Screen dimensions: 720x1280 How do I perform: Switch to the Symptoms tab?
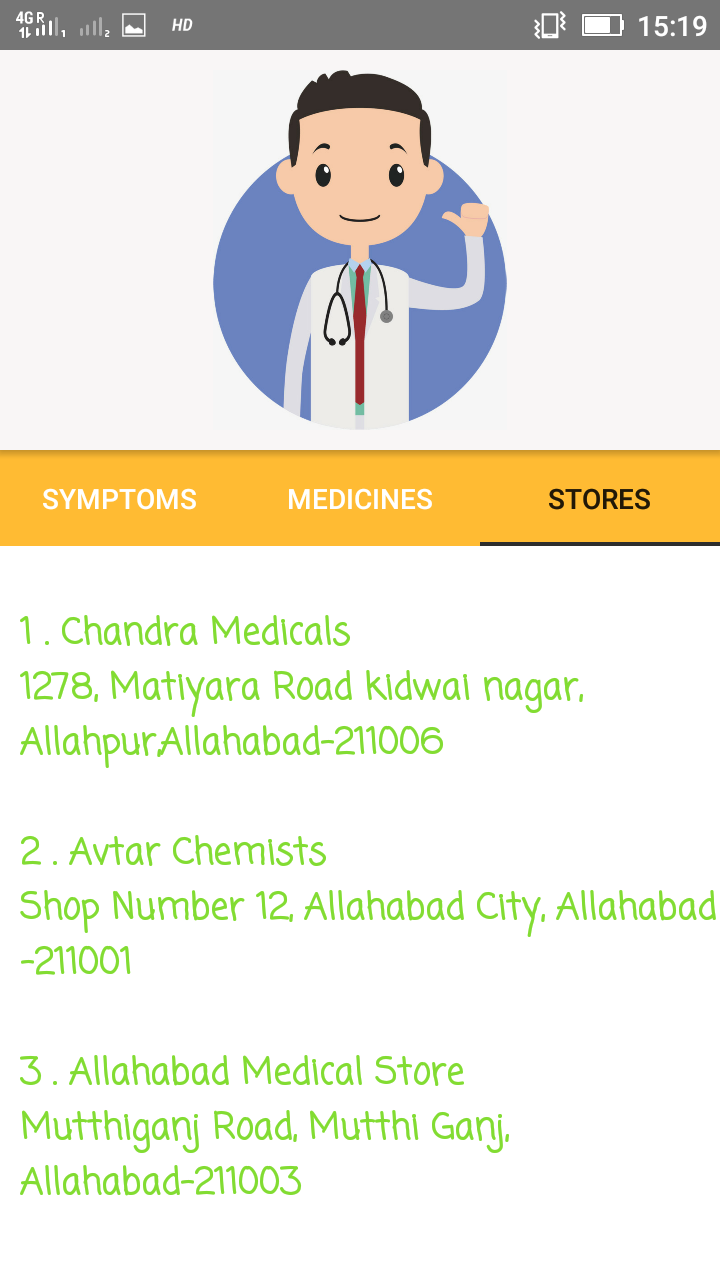(119, 499)
